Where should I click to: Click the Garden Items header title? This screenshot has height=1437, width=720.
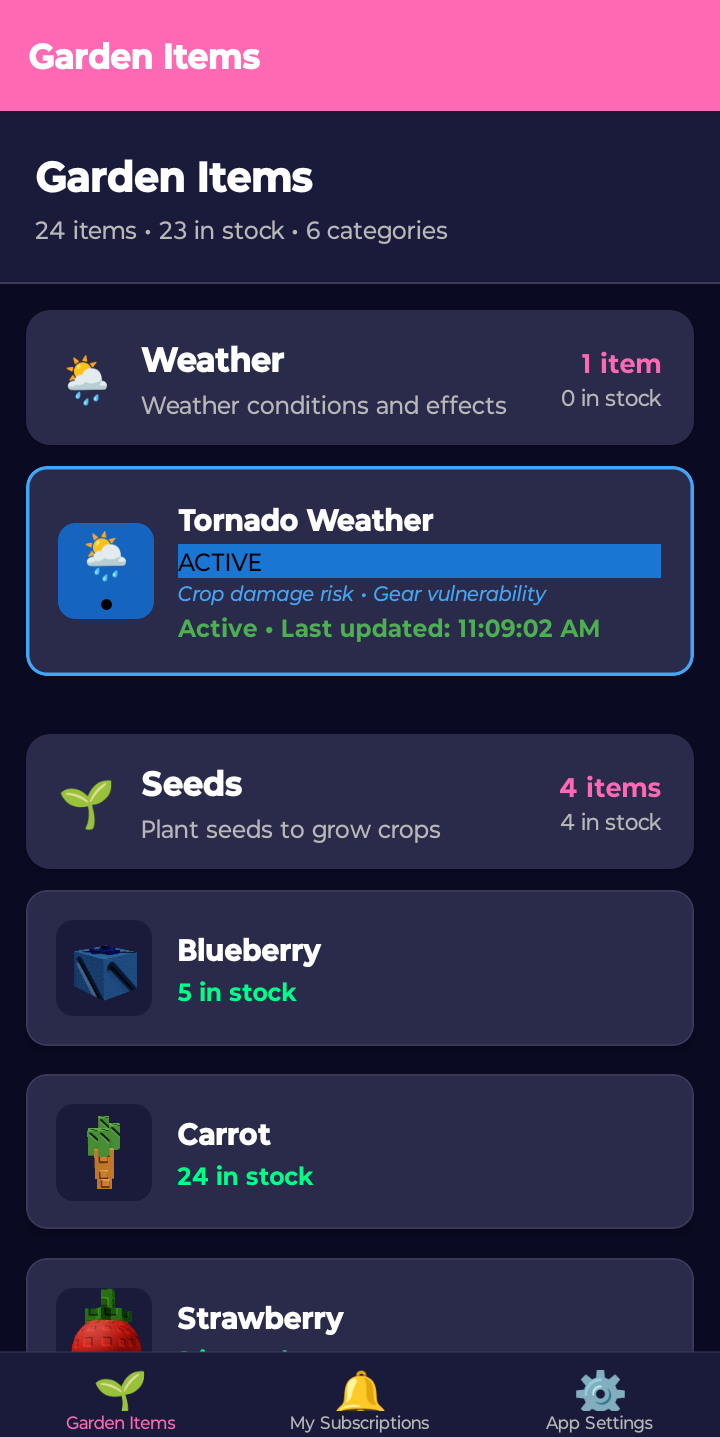(x=174, y=177)
